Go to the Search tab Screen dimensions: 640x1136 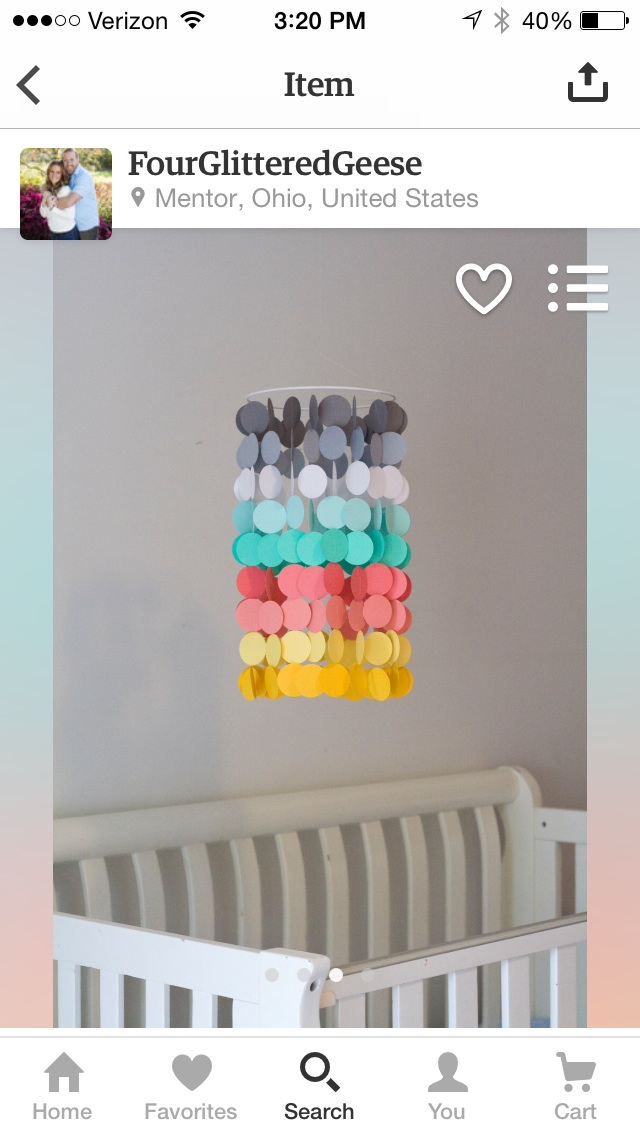pos(319,1086)
